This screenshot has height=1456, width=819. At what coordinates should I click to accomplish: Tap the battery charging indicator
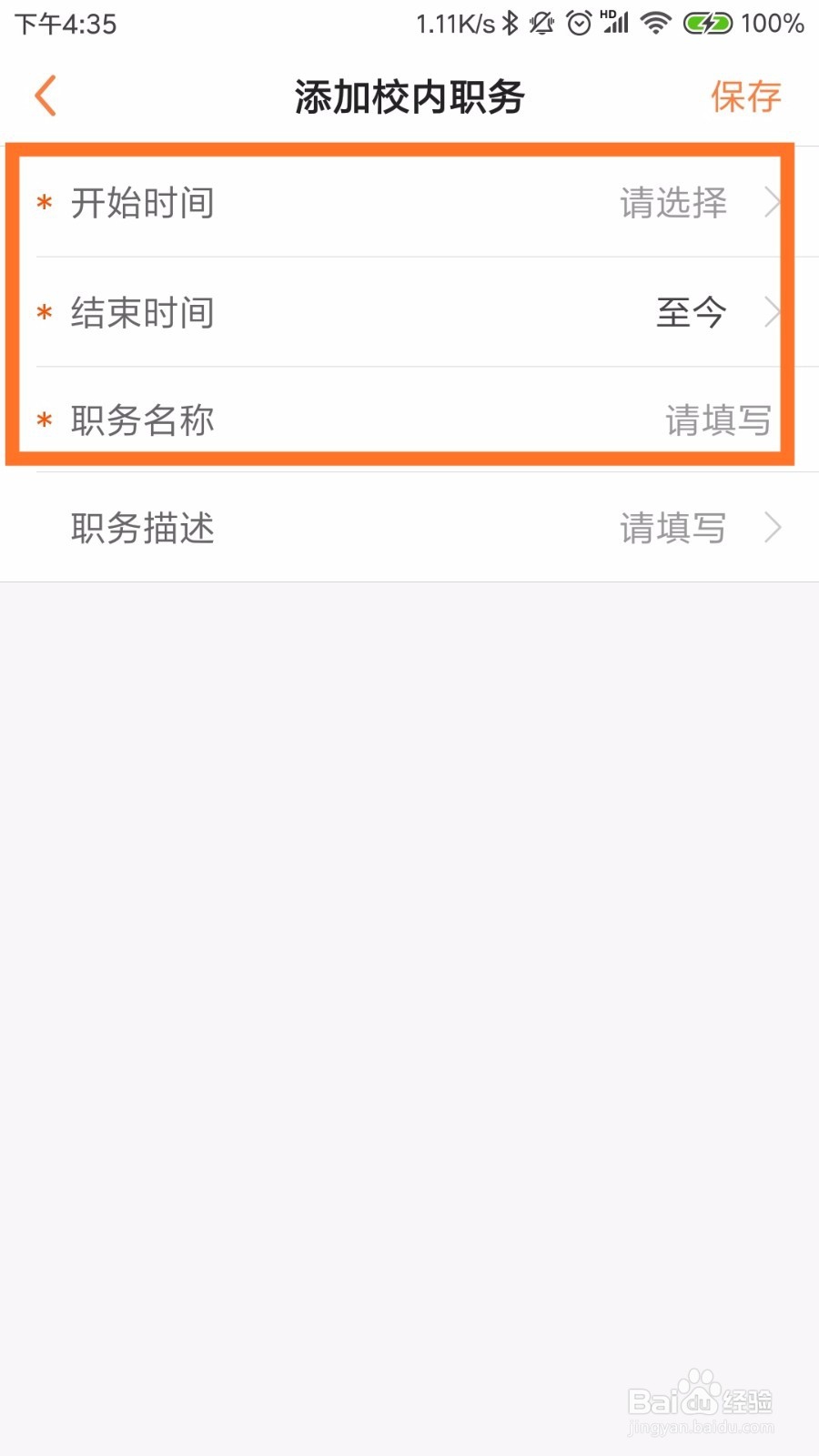pos(711,23)
